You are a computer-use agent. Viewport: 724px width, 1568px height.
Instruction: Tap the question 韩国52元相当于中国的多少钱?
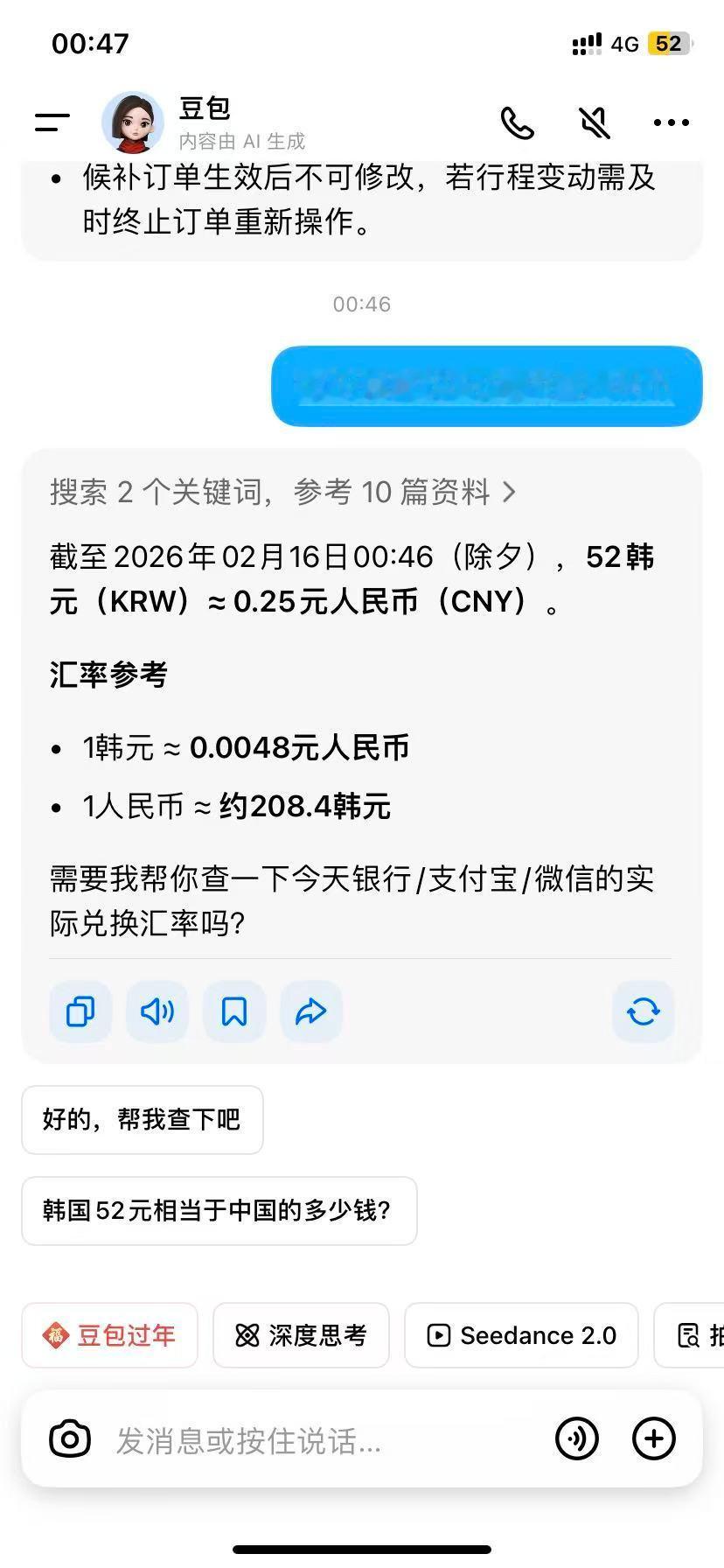pos(219,1211)
